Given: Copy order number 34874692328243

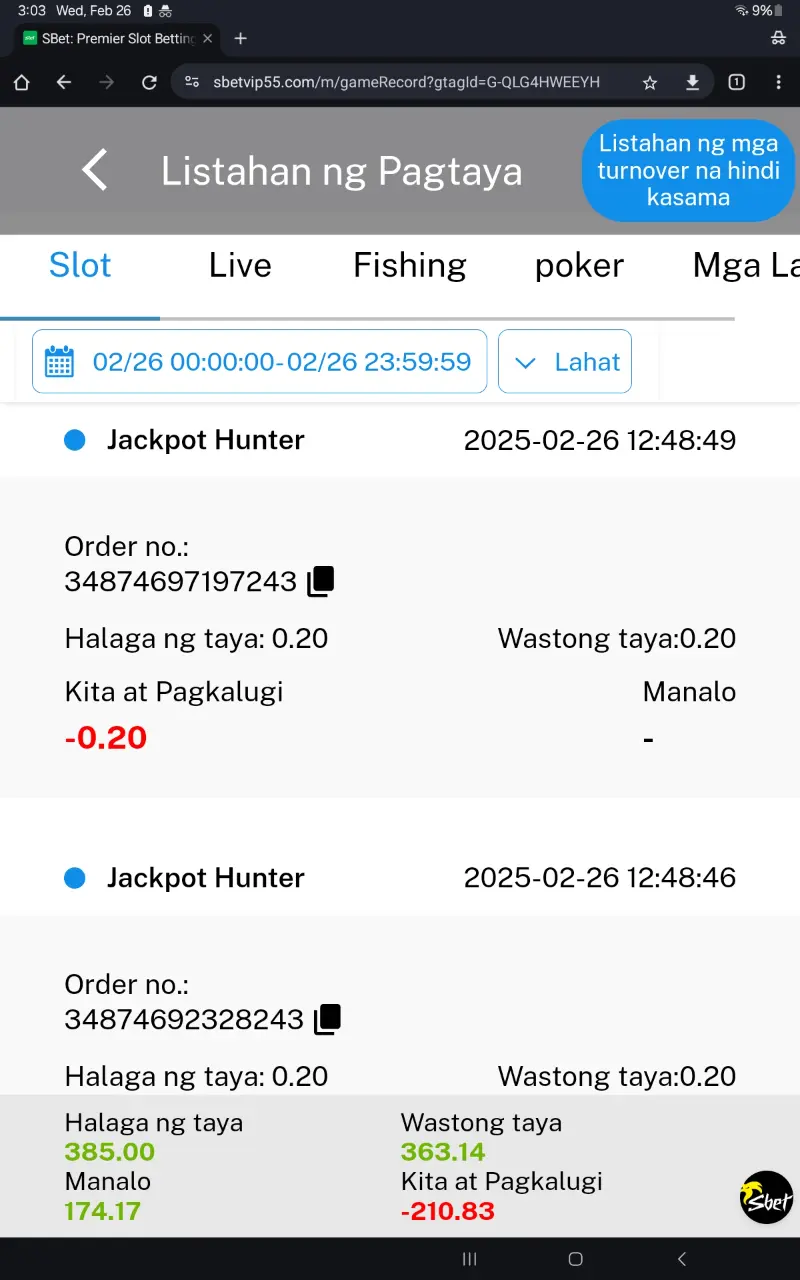Looking at the screenshot, I should 328,1020.
